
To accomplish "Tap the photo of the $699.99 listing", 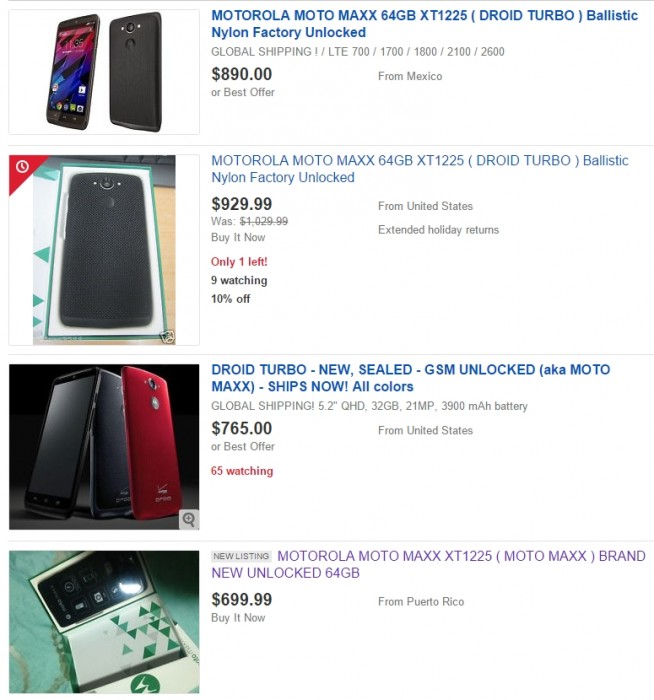I will [x=104, y=622].
